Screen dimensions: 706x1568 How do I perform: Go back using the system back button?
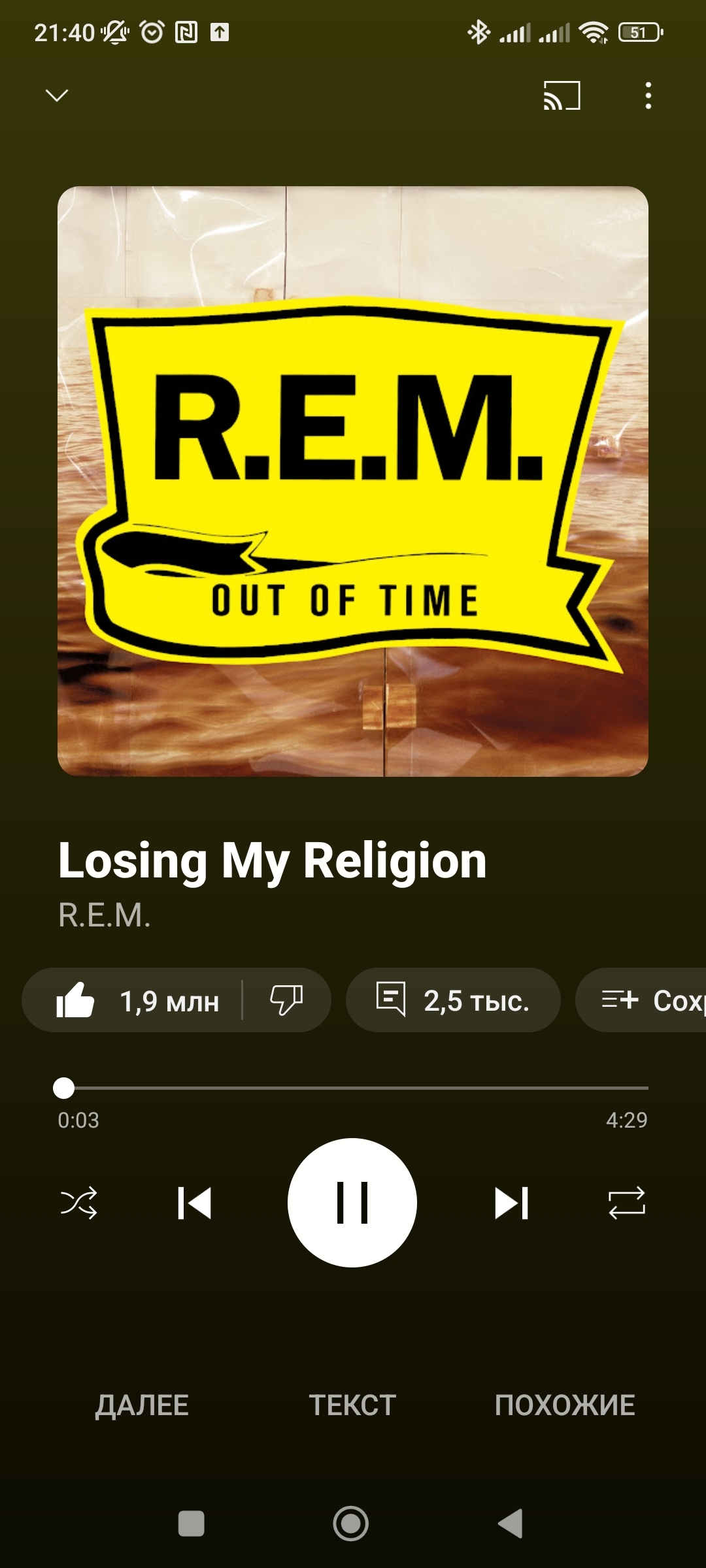[511, 1524]
